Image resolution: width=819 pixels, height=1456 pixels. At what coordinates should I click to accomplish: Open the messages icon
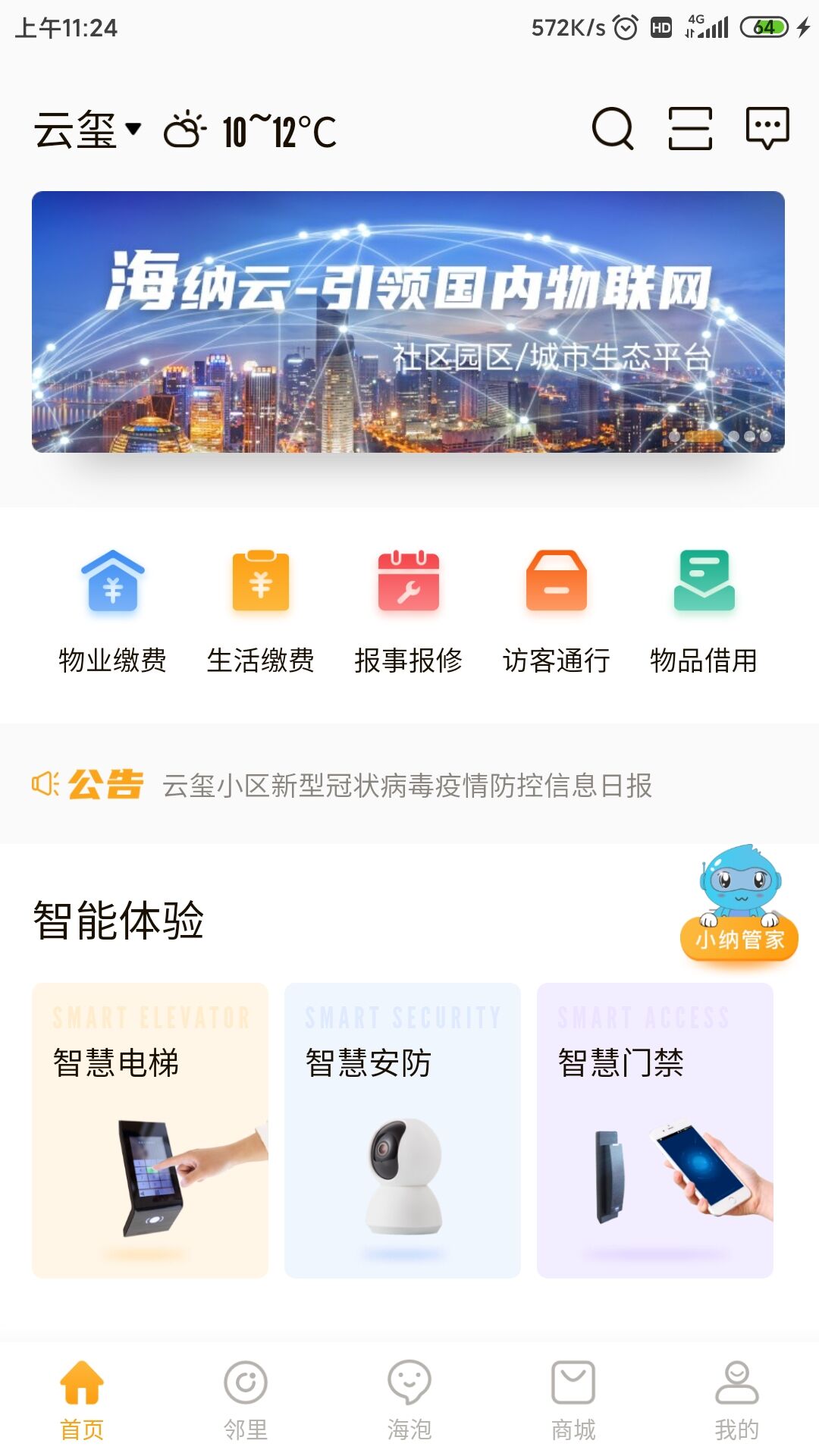tap(767, 129)
